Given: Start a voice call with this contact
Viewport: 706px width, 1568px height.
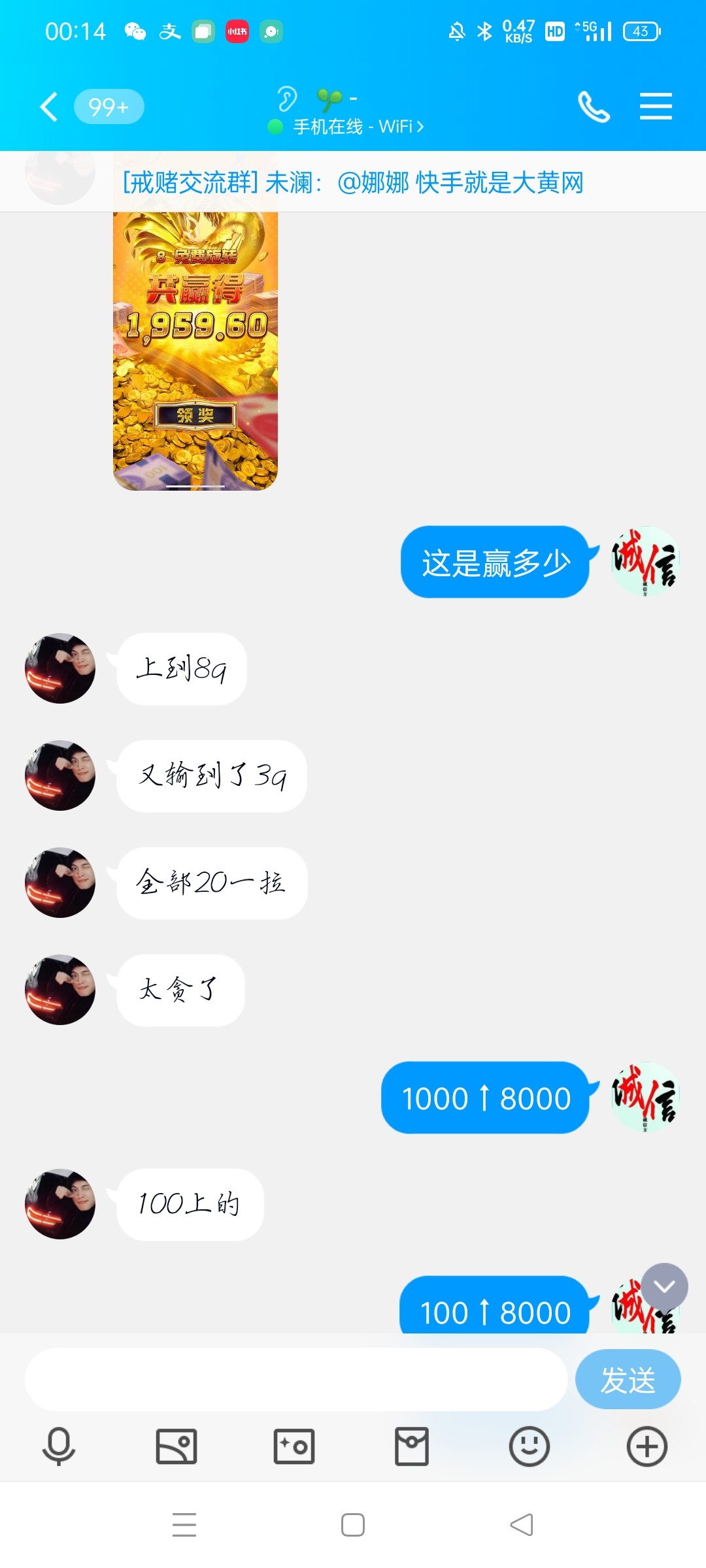Looking at the screenshot, I should point(594,106).
